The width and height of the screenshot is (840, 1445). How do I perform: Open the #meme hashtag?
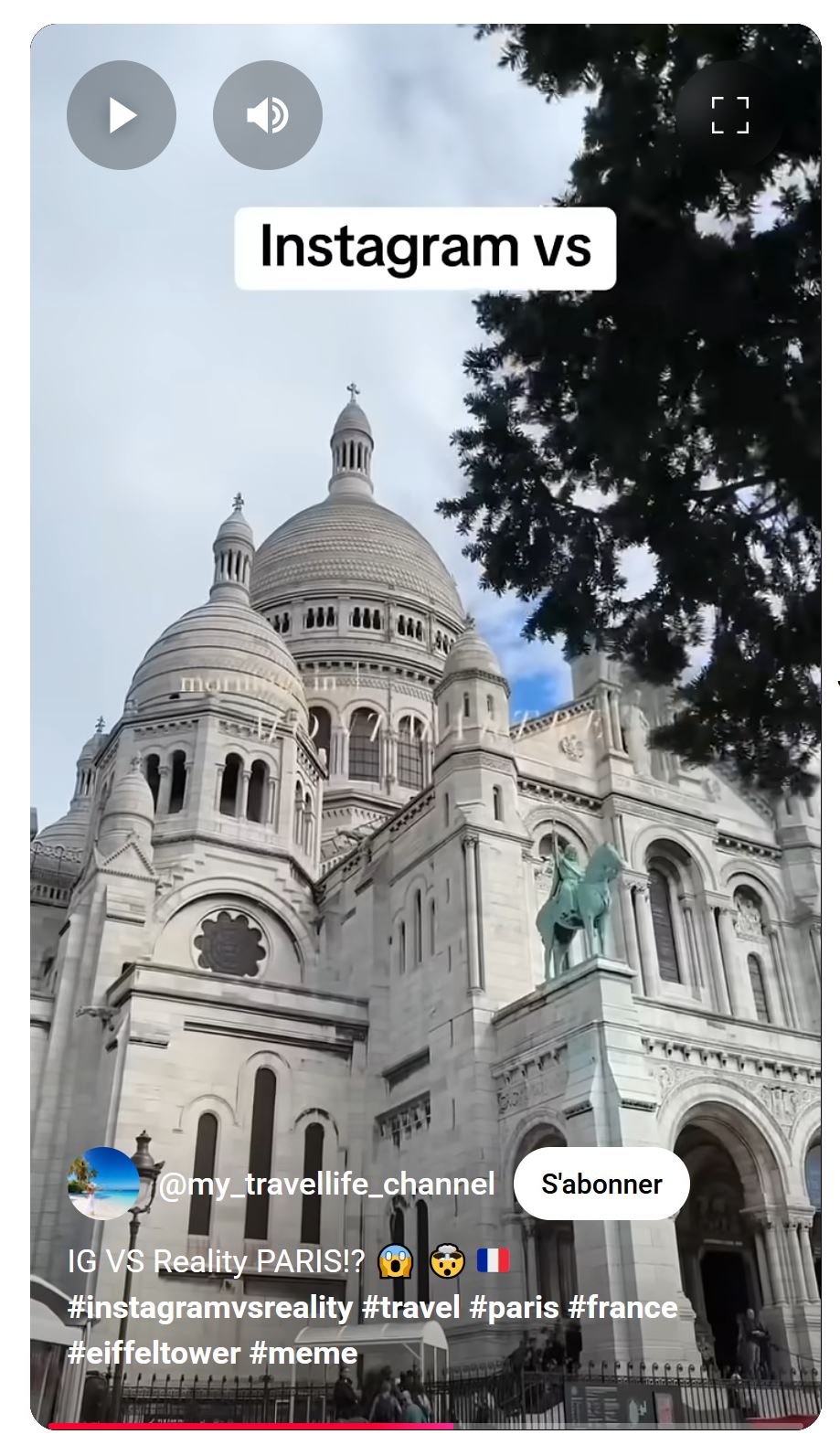(x=303, y=1353)
